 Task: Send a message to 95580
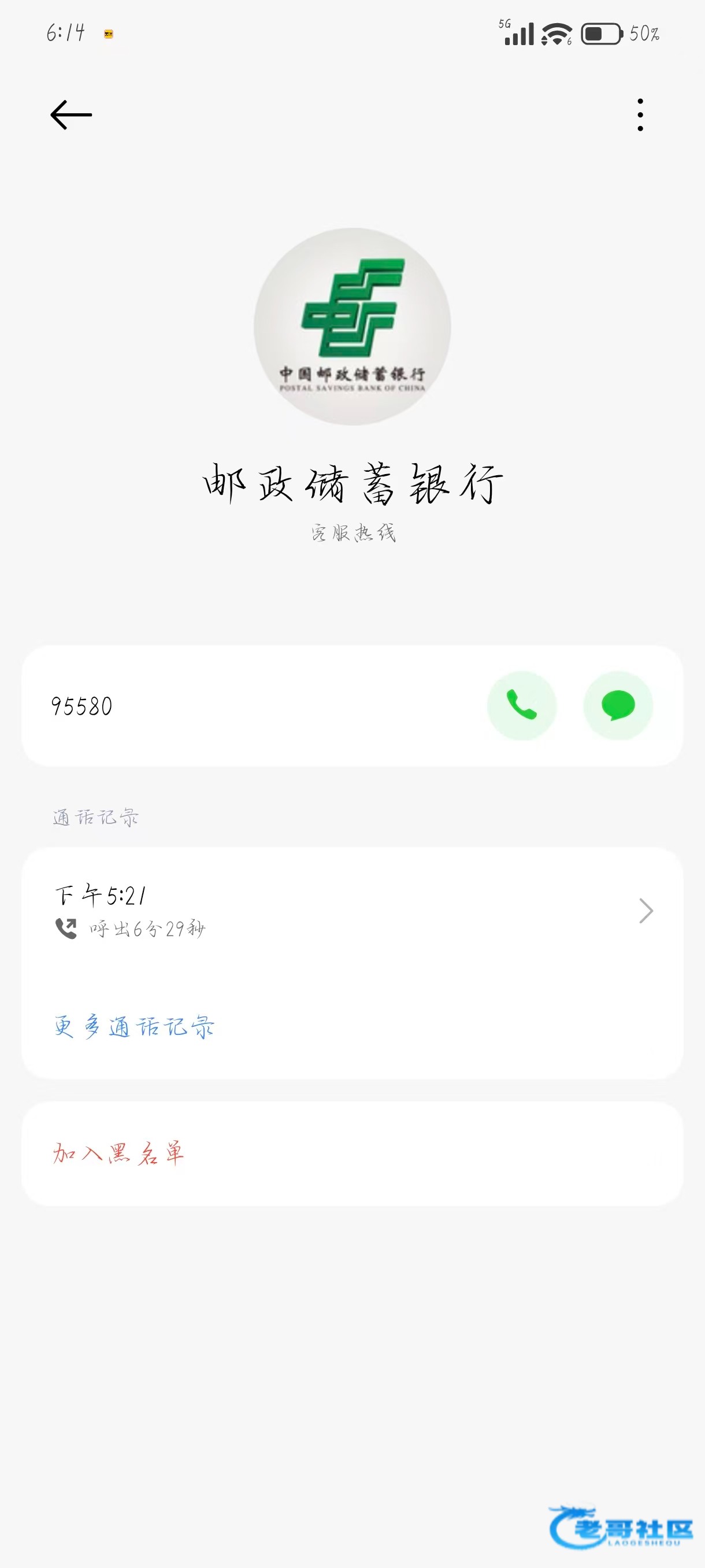click(617, 705)
